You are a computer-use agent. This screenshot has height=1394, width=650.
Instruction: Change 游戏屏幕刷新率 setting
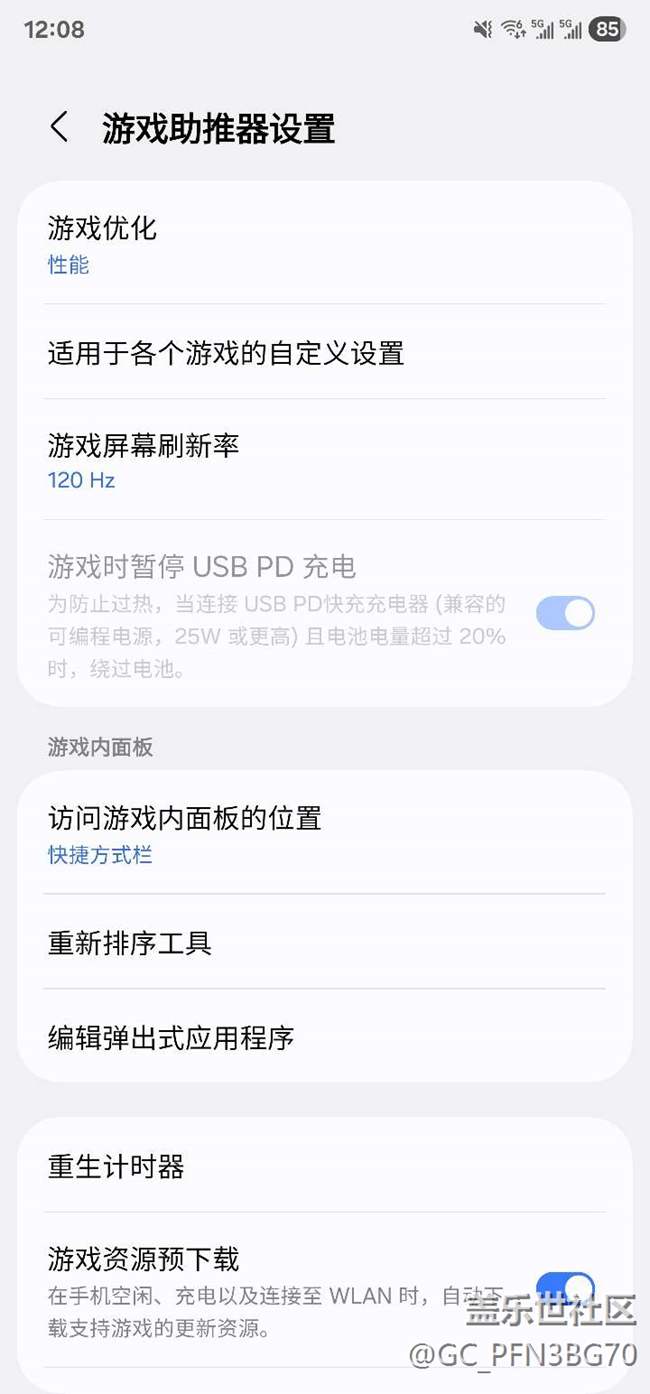pyautogui.click(x=324, y=460)
